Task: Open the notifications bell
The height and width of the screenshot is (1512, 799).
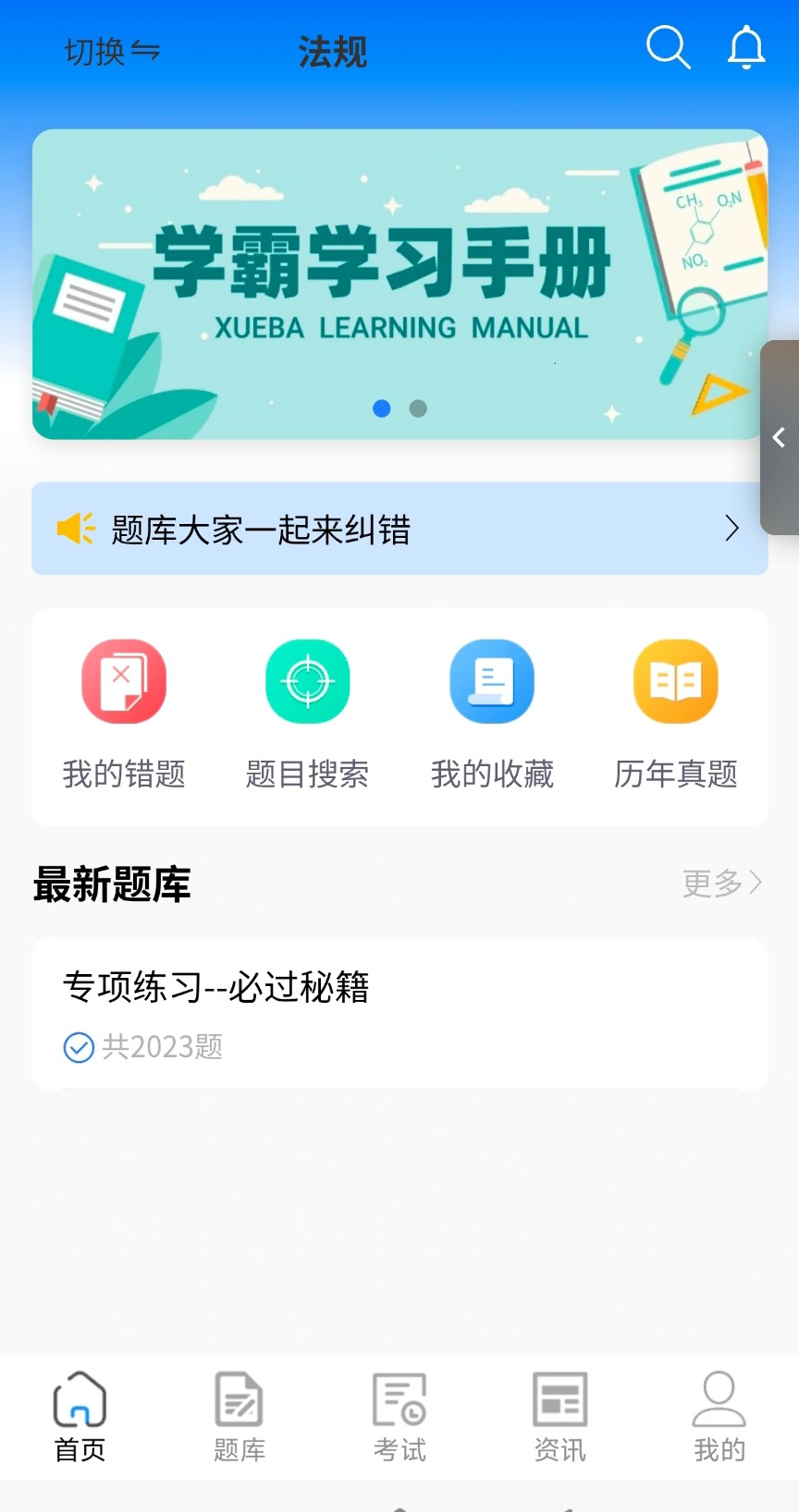Action: [746, 48]
